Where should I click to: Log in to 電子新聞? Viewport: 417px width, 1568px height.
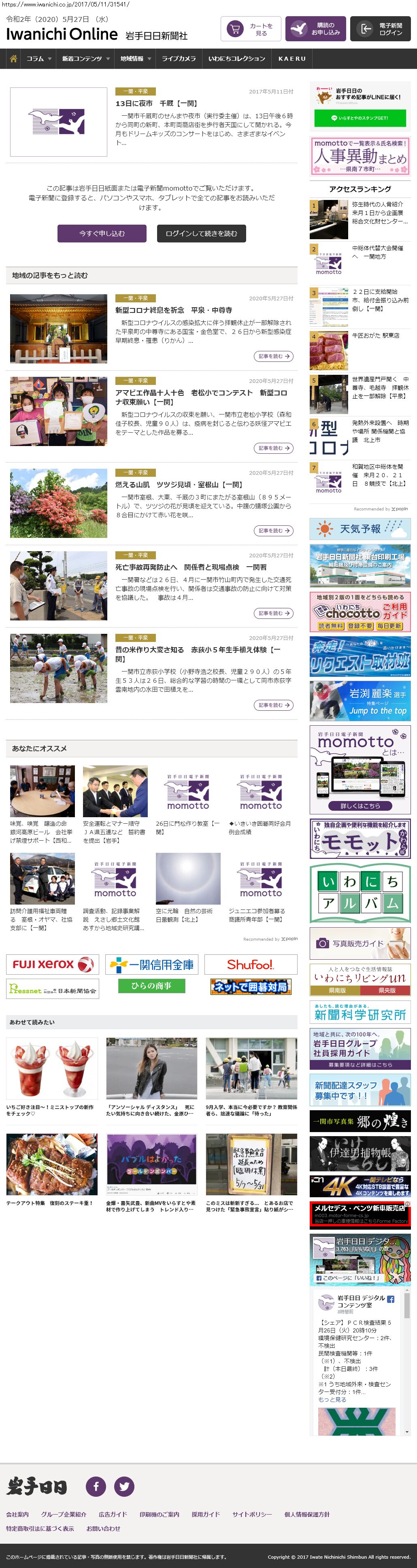tap(380, 29)
